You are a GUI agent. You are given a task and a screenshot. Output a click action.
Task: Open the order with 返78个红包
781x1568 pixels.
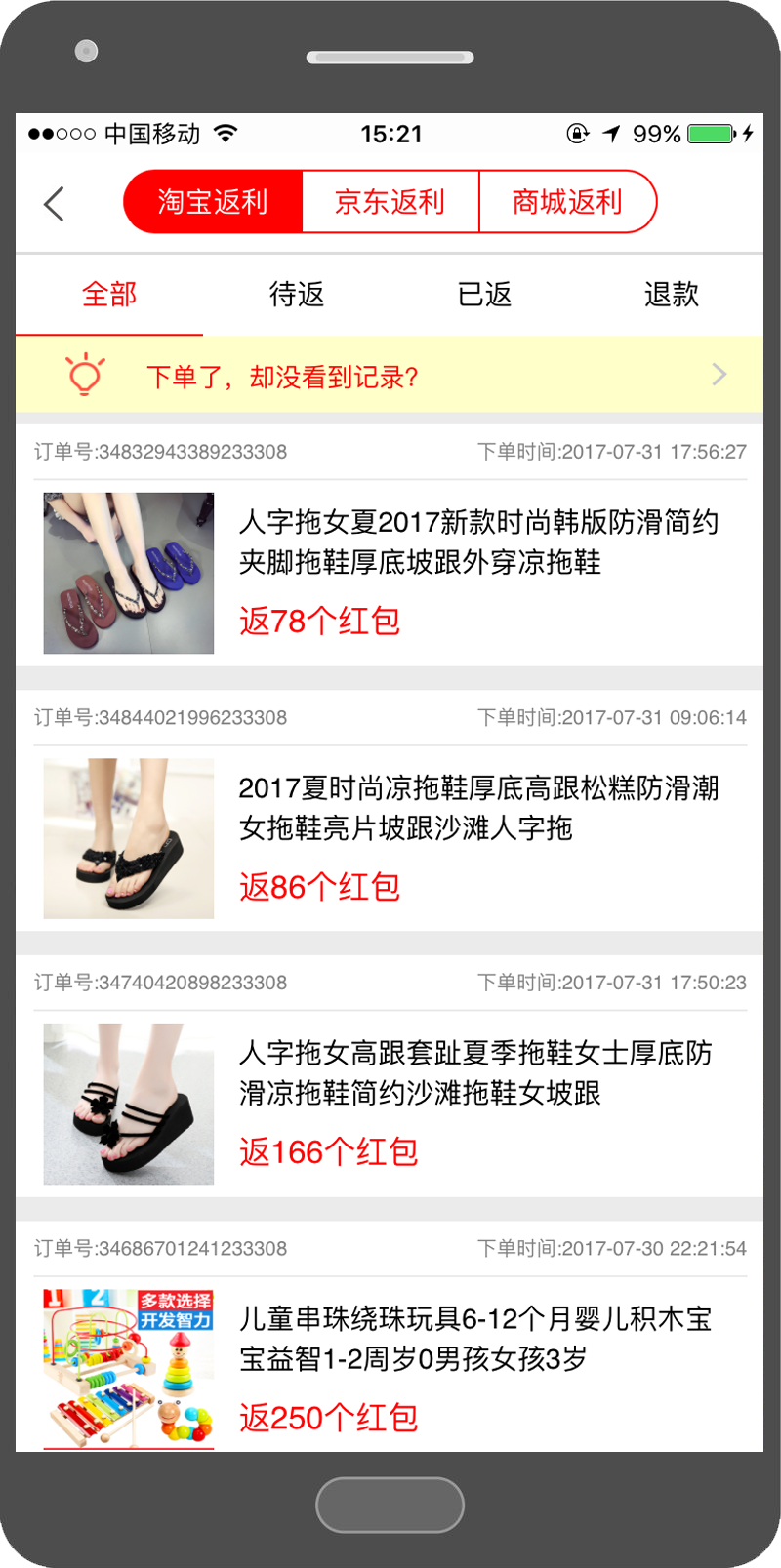(x=390, y=572)
